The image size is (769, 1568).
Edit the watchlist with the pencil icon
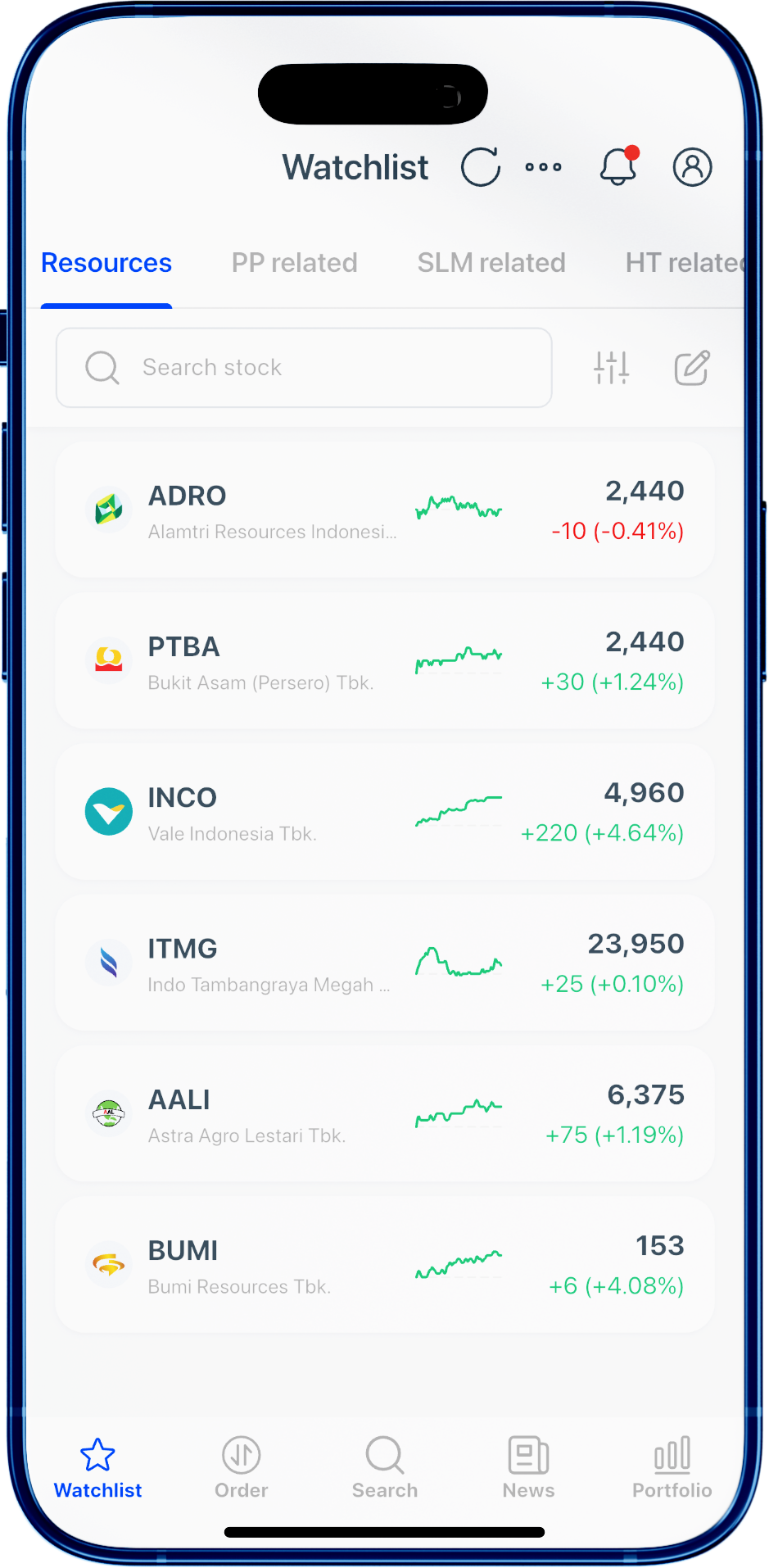[x=692, y=368]
